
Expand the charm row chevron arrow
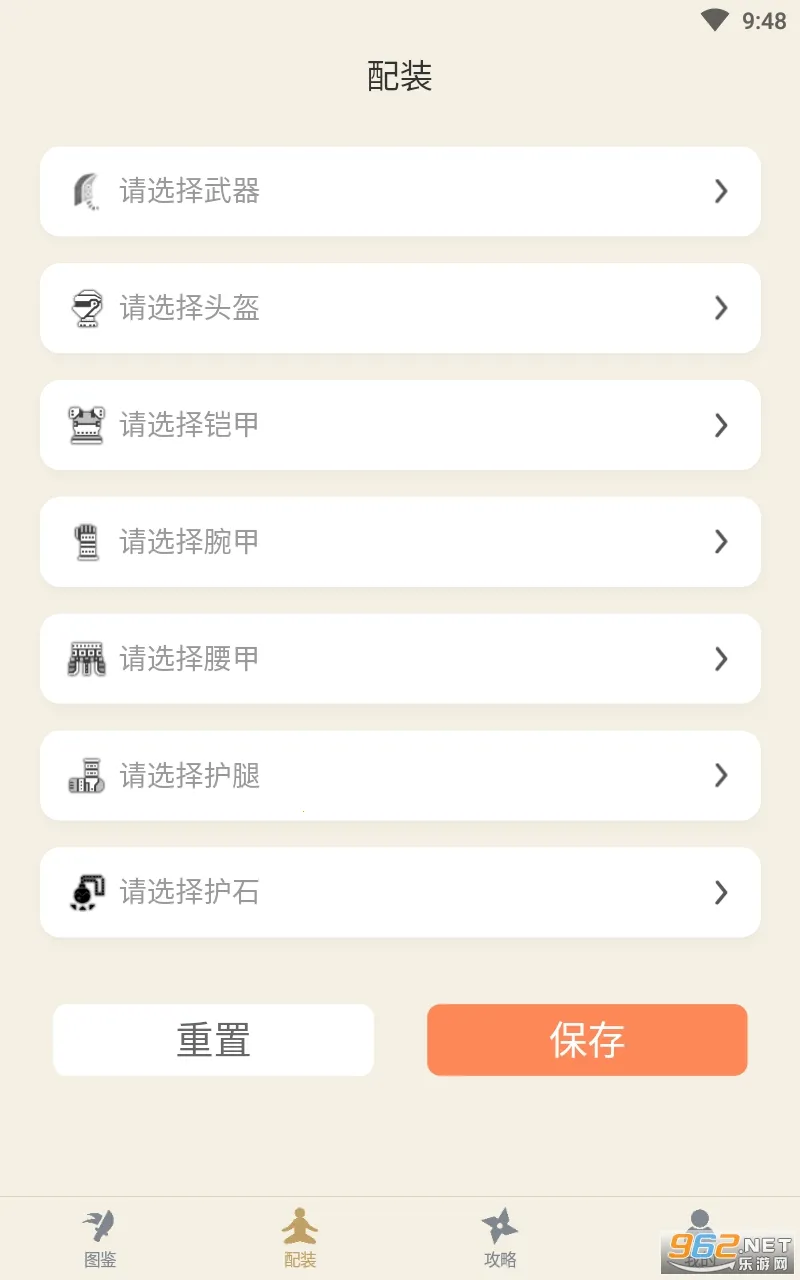[x=721, y=893]
